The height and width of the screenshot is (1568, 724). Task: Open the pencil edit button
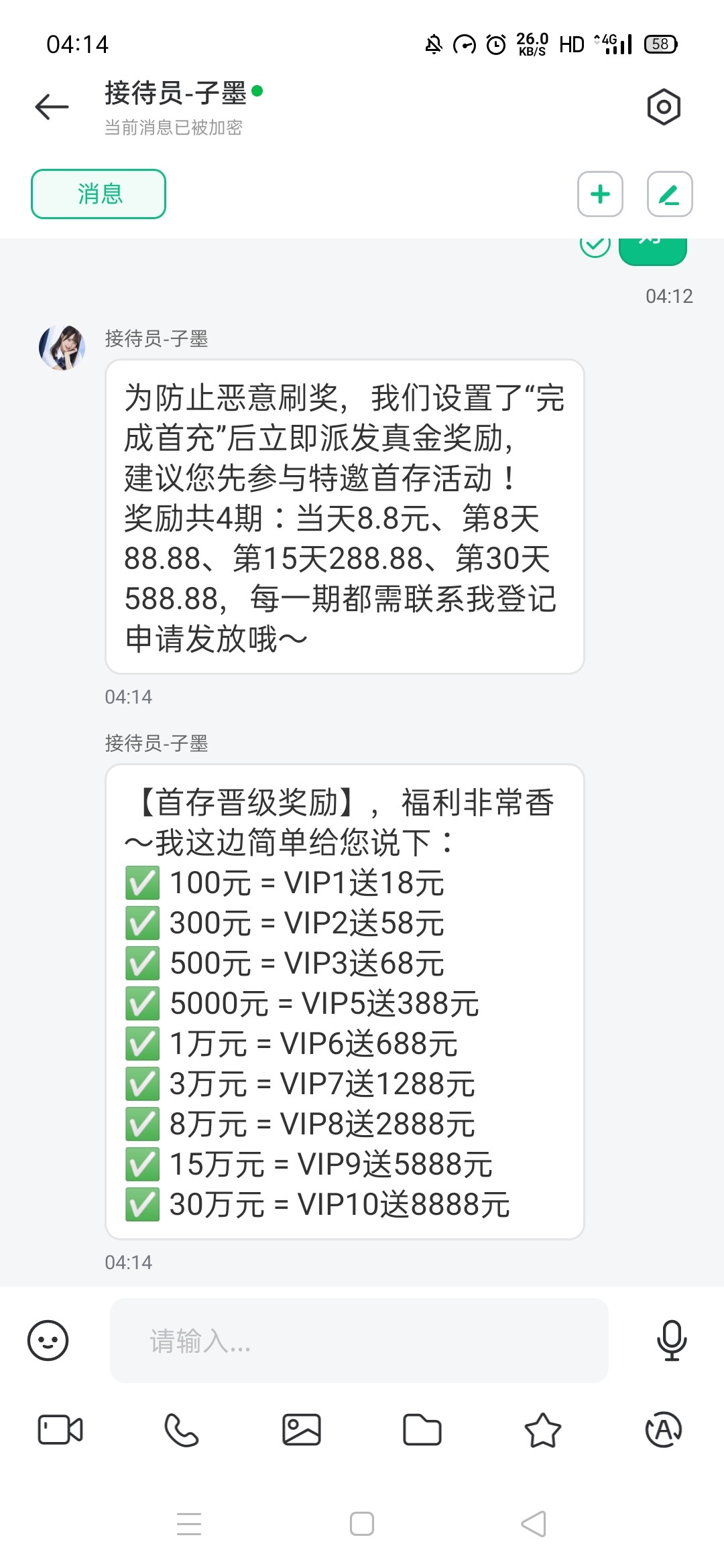[x=670, y=194]
